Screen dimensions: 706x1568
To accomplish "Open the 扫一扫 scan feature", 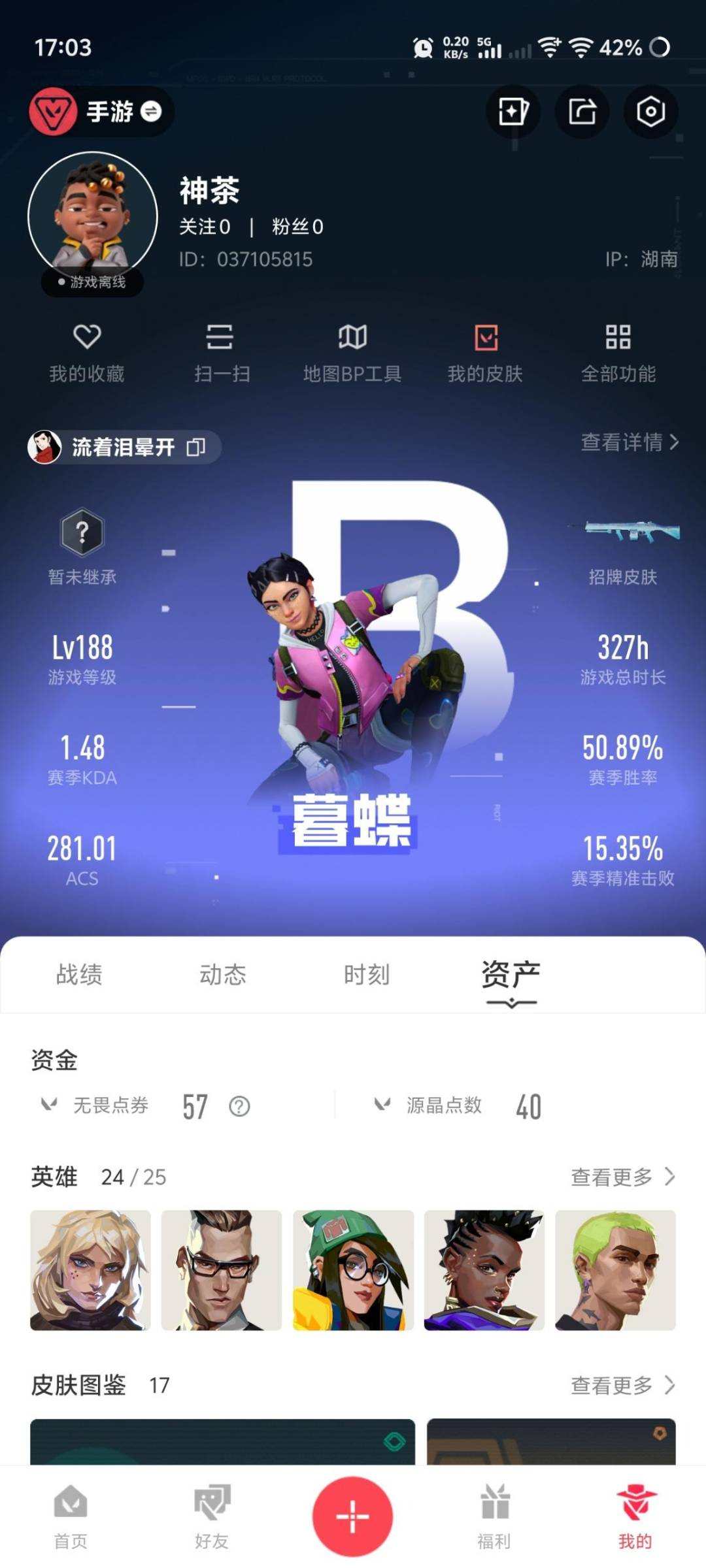I will tap(220, 353).
